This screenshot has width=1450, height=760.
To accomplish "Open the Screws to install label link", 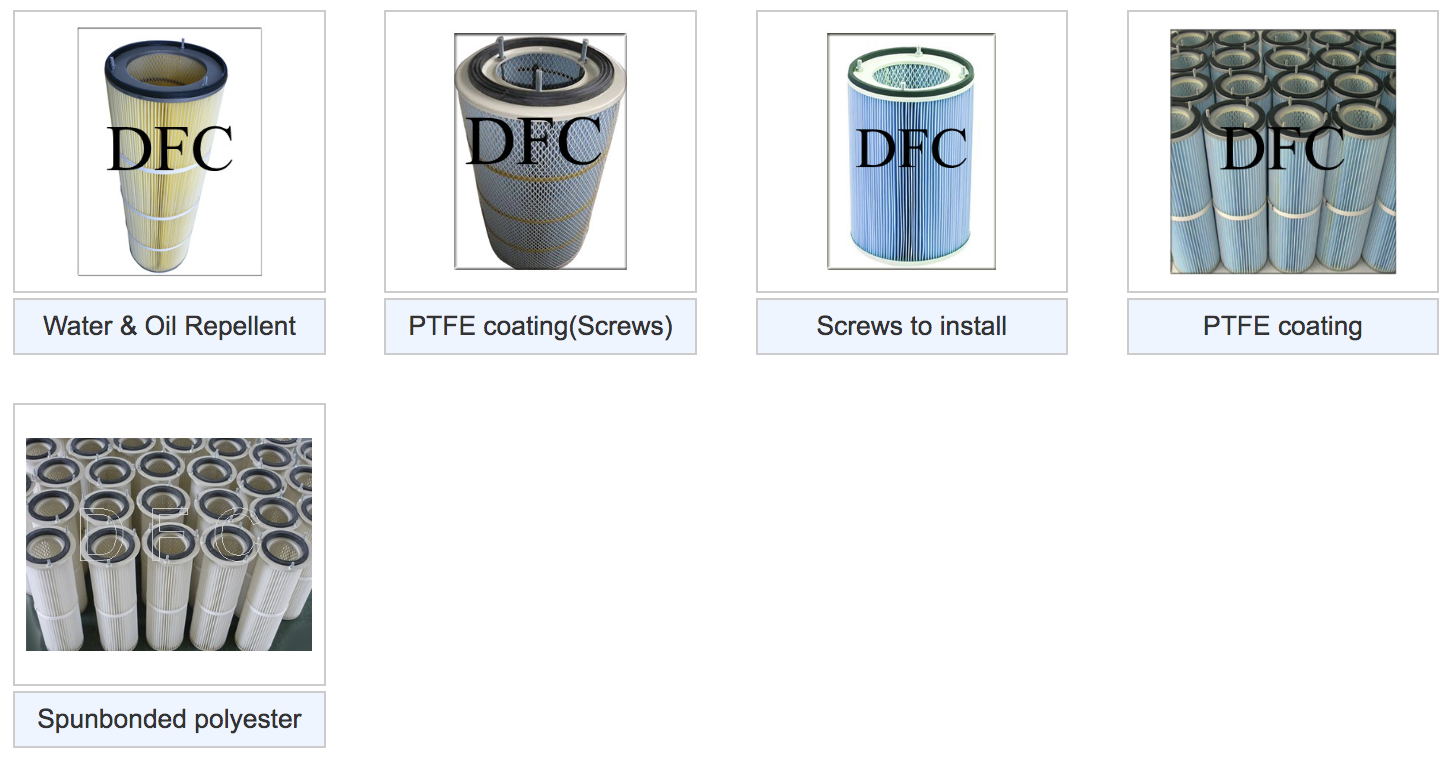I will click(x=911, y=326).
